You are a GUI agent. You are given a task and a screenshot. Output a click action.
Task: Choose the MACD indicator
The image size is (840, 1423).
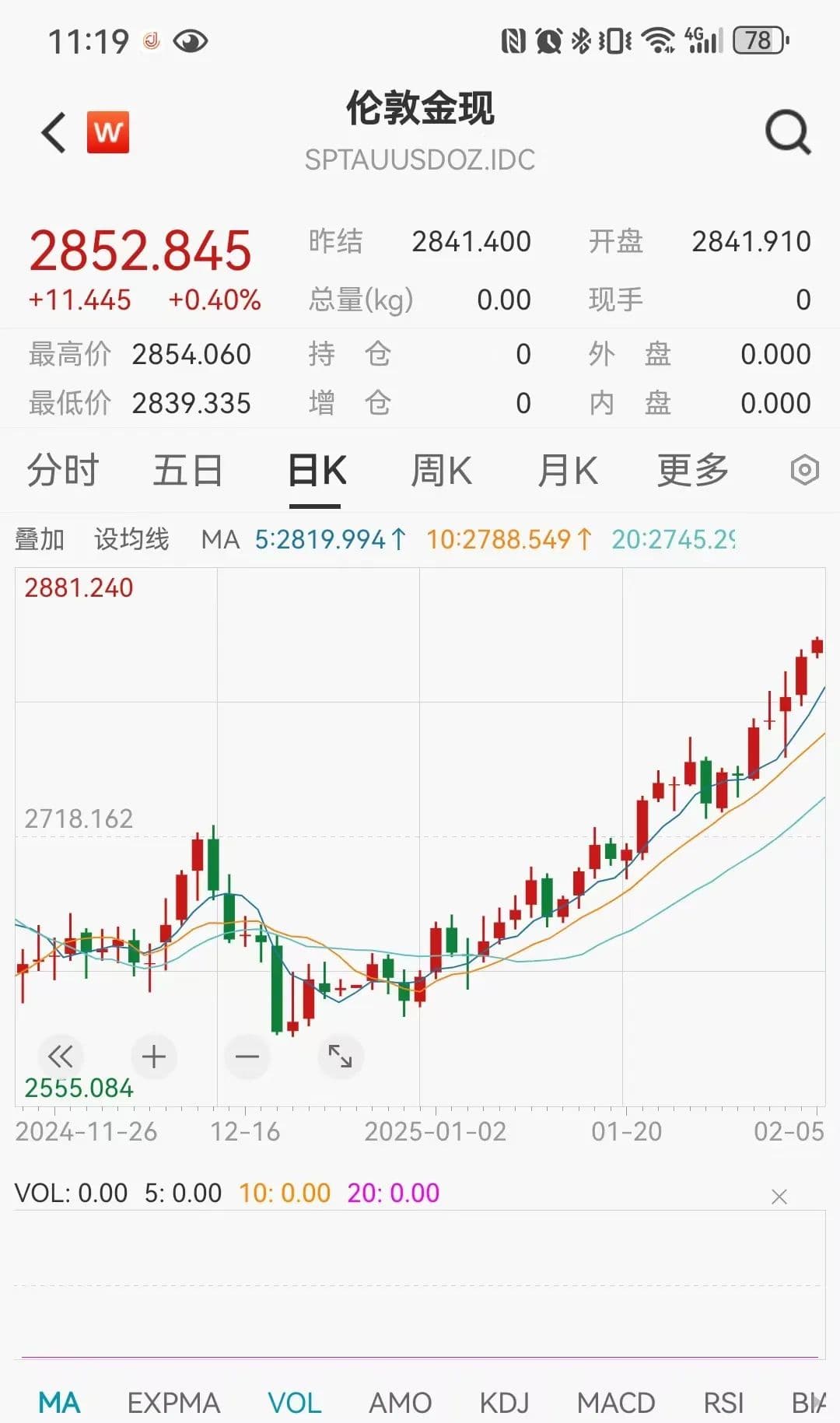click(x=616, y=1403)
